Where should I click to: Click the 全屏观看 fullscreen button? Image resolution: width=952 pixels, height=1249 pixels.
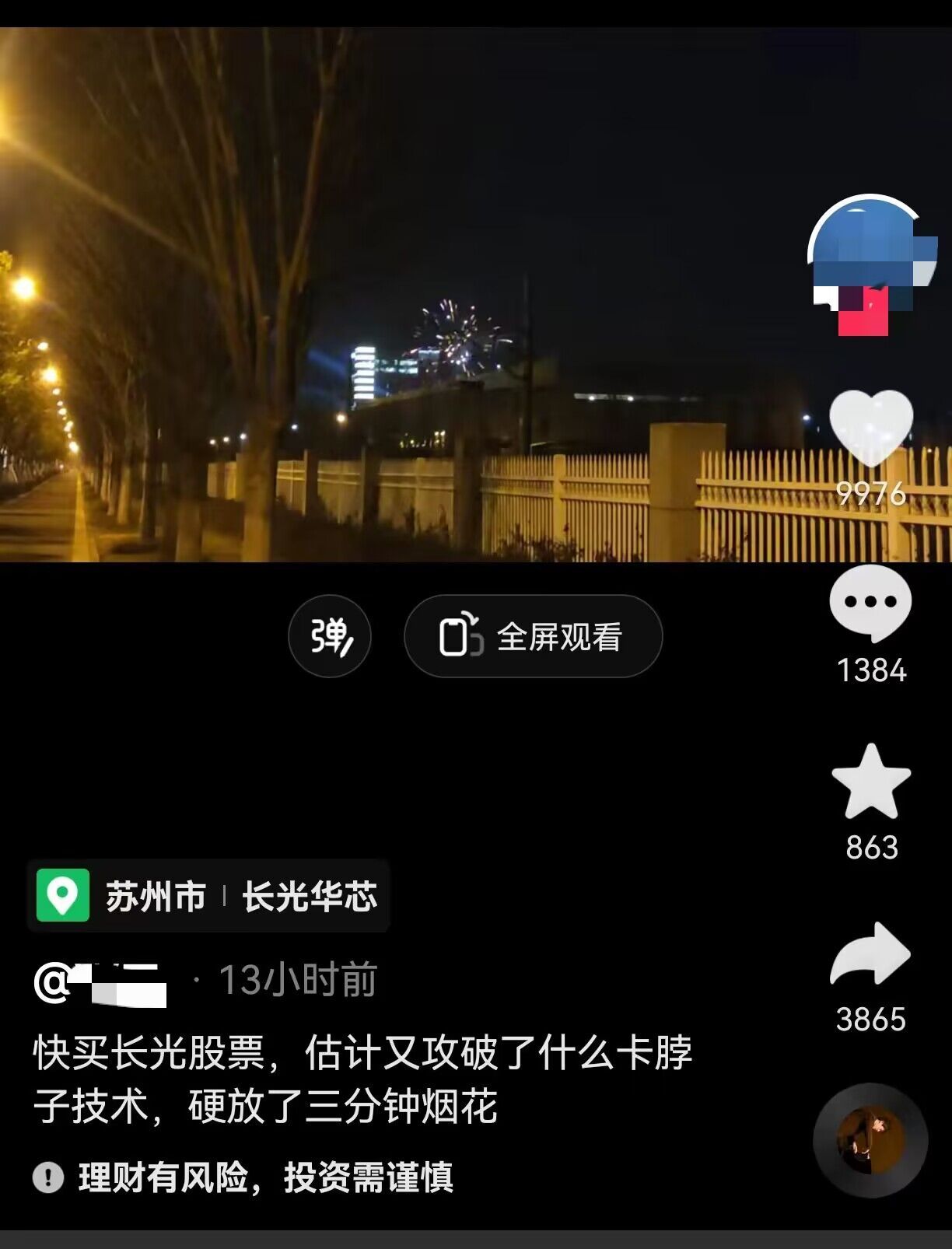pos(533,636)
